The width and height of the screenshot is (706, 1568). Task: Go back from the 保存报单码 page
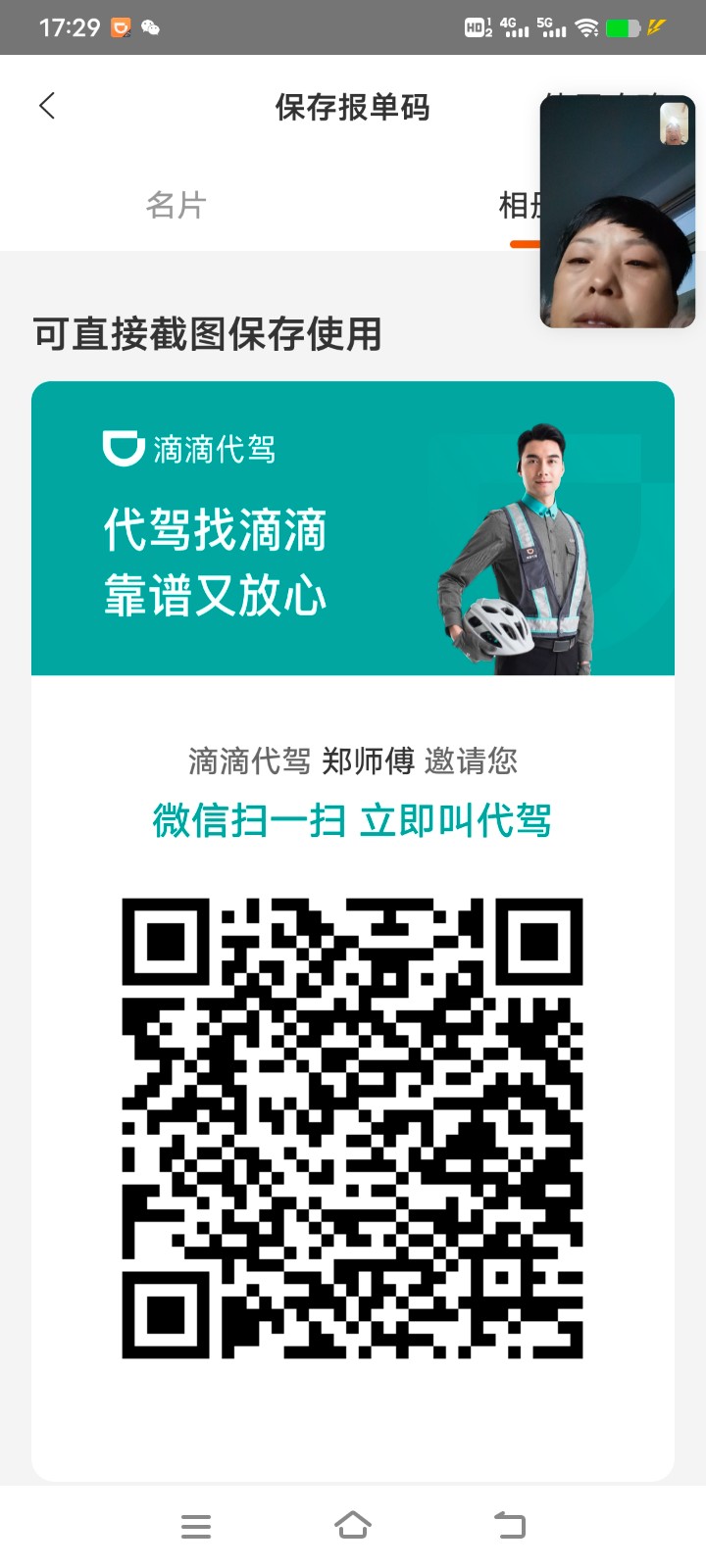click(47, 106)
